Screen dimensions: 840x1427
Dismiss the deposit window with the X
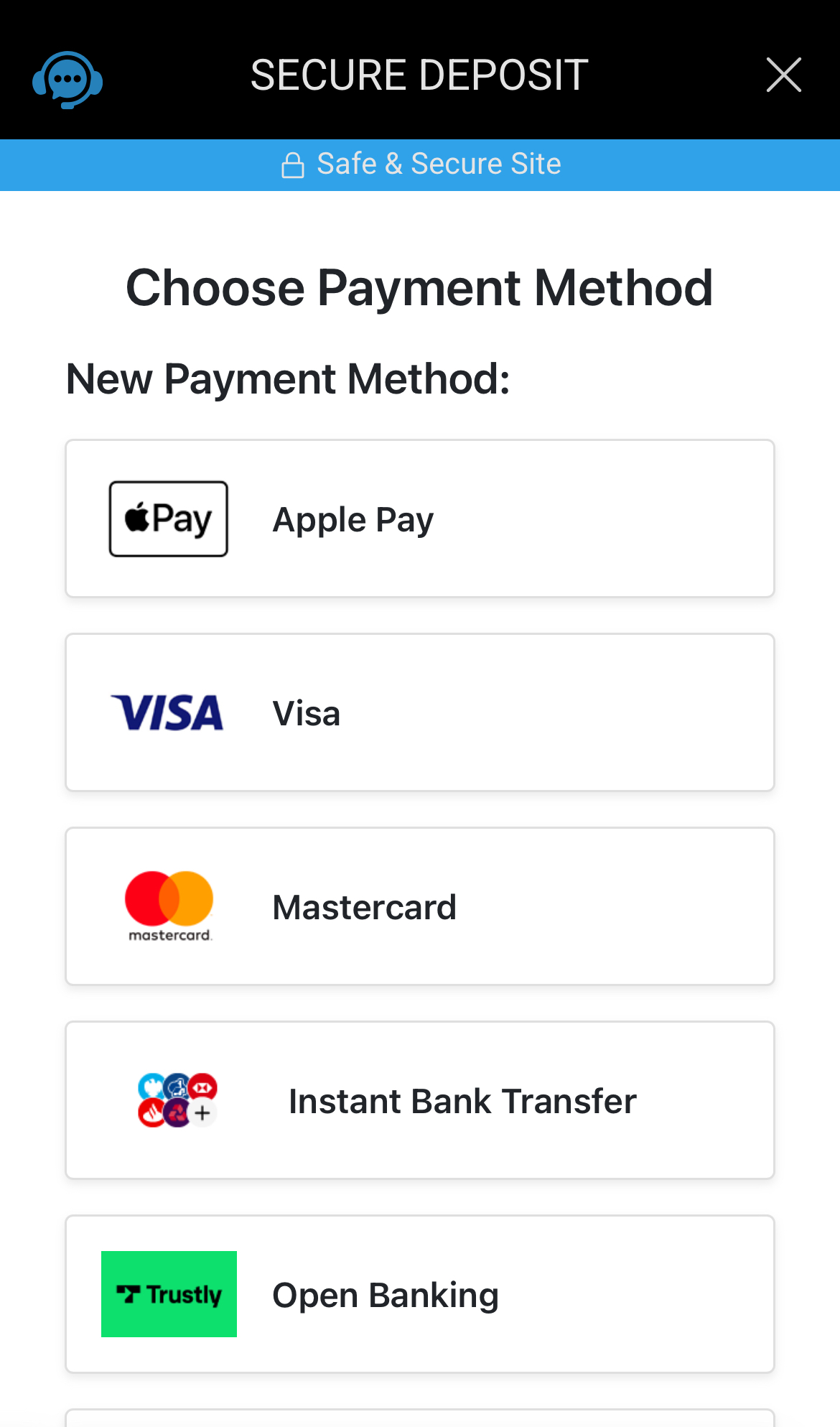tap(783, 74)
